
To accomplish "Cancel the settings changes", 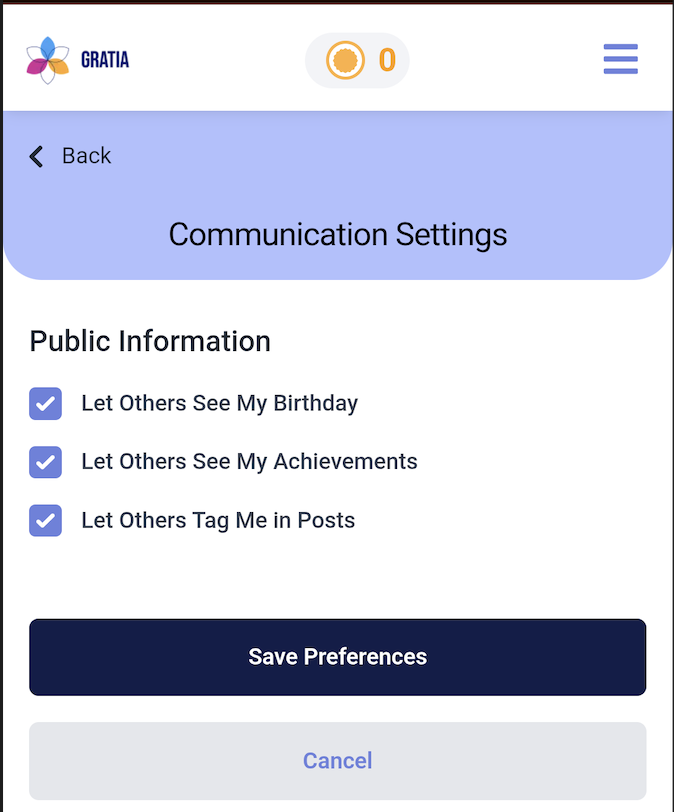I will [337, 761].
